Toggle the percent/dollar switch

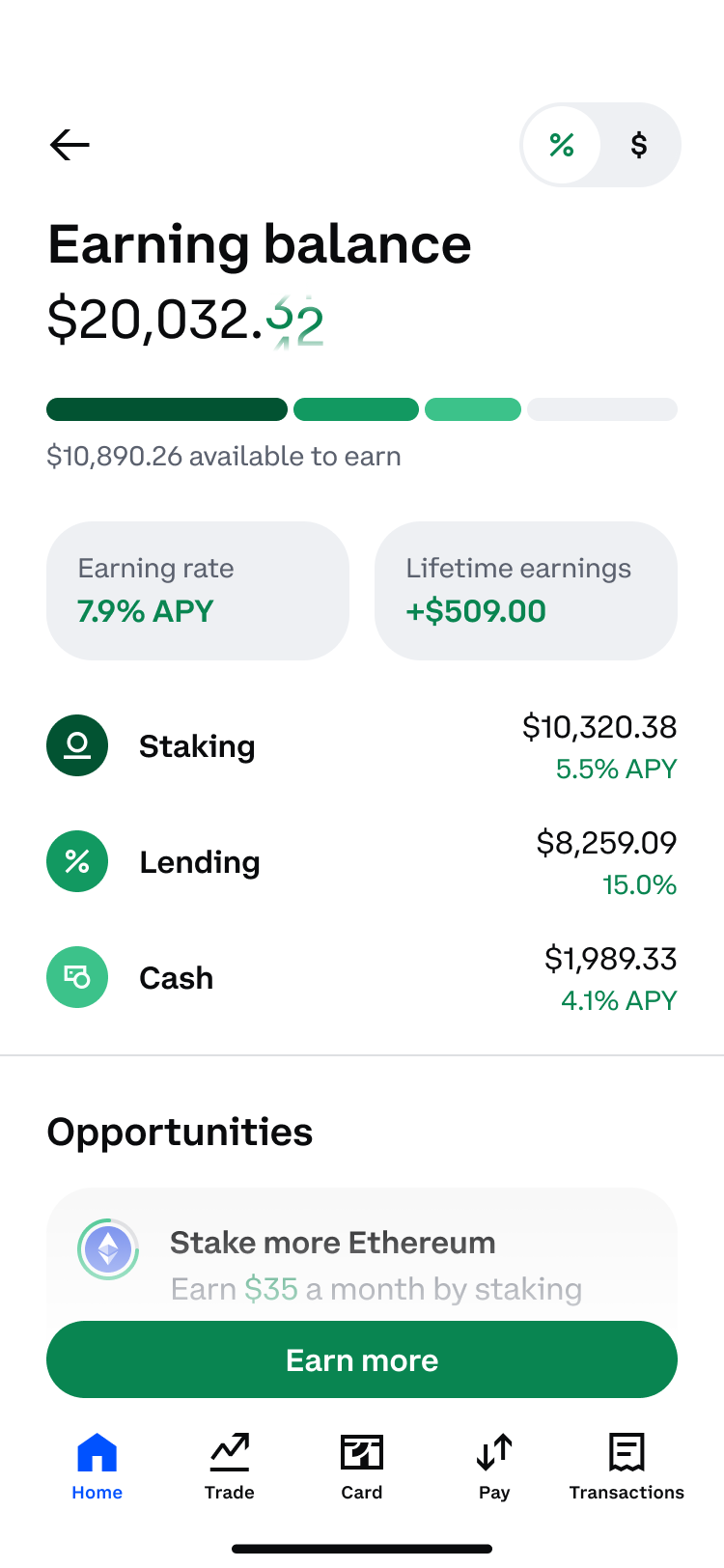[599, 145]
